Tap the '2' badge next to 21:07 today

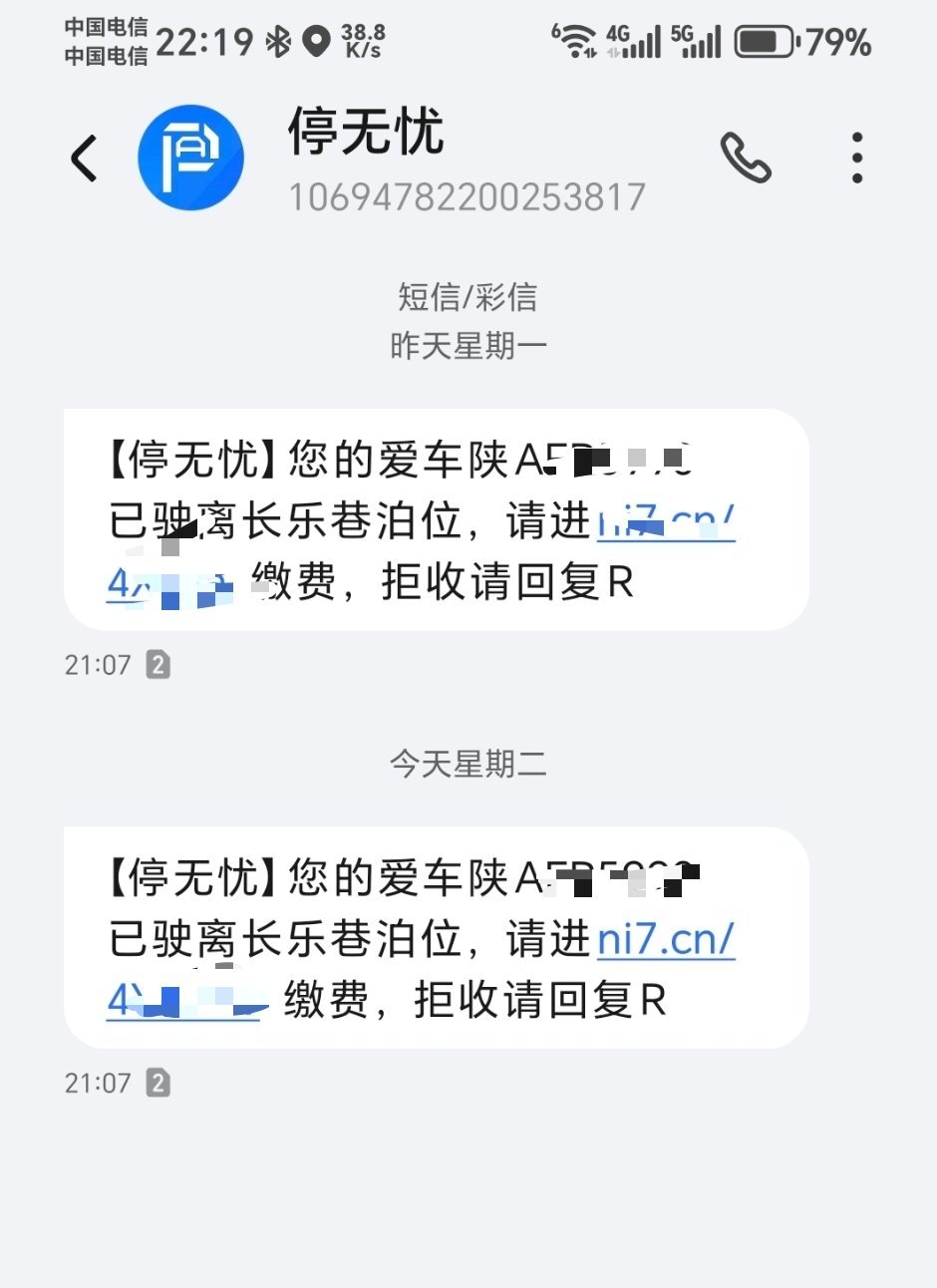click(157, 1082)
